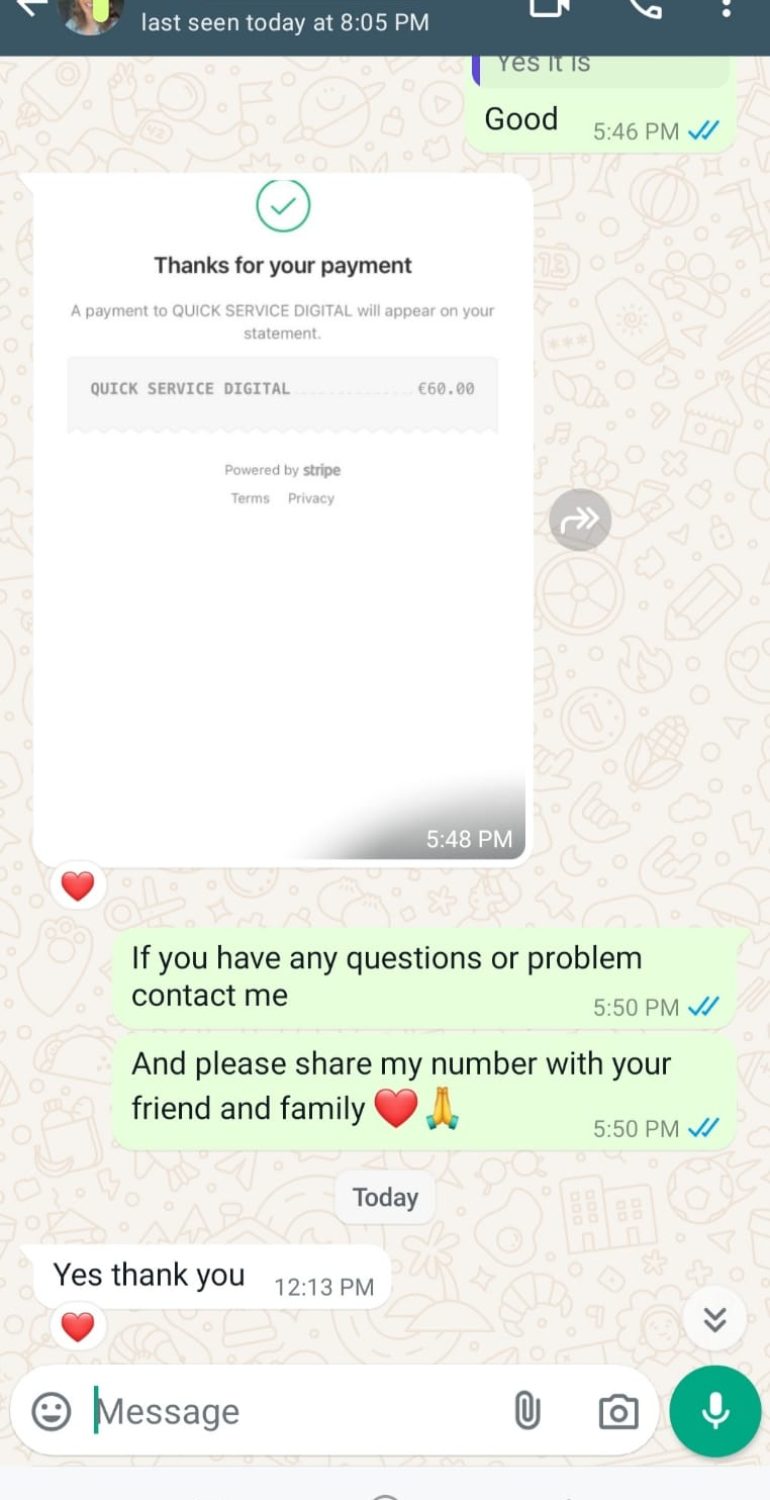Viewport: 770px width, 1500px height.
Task: Focus the Message text field
Action: pyautogui.click(x=290, y=1411)
